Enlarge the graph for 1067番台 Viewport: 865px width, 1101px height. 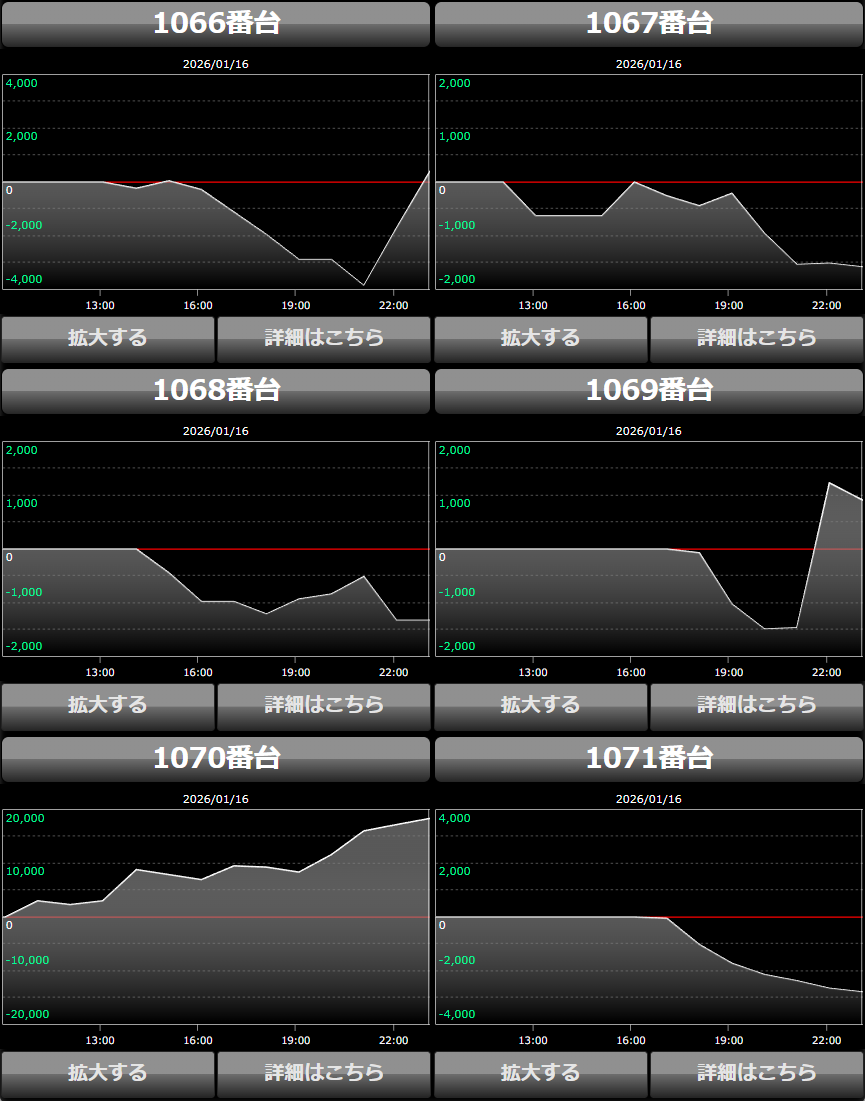pos(541,339)
